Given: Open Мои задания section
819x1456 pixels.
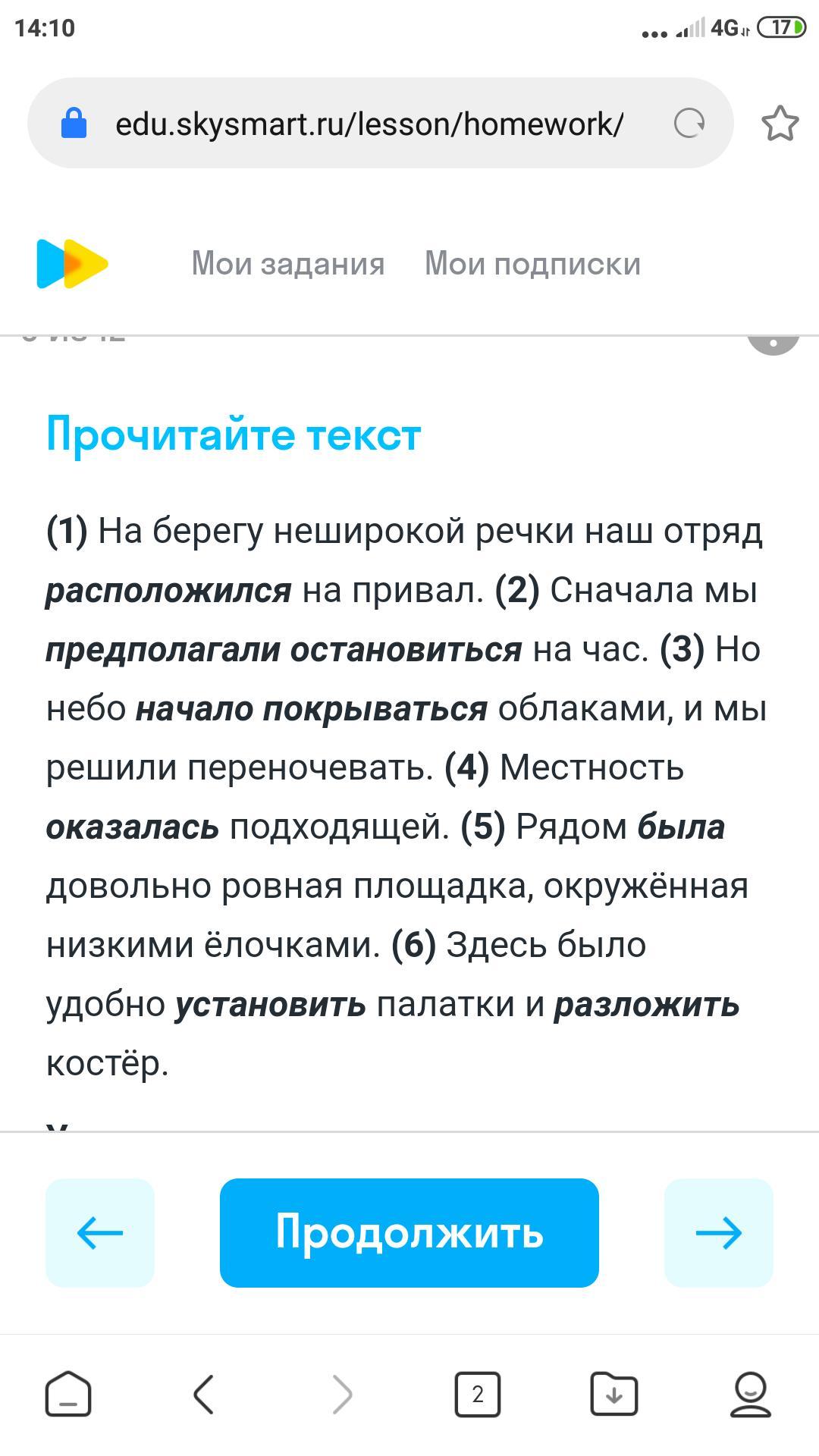Looking at the screenshot, I should 288,263.
